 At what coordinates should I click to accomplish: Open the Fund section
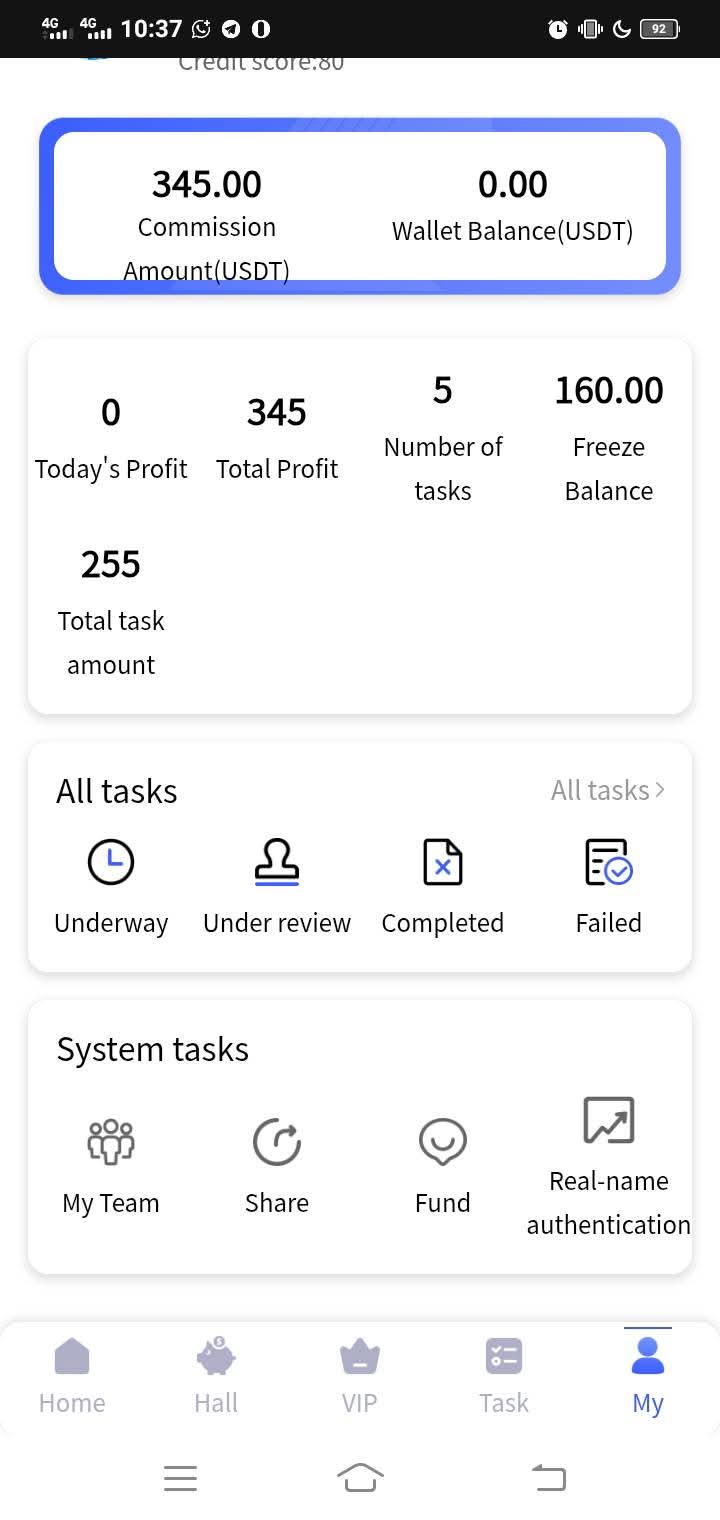click(x=443, y=1165)
